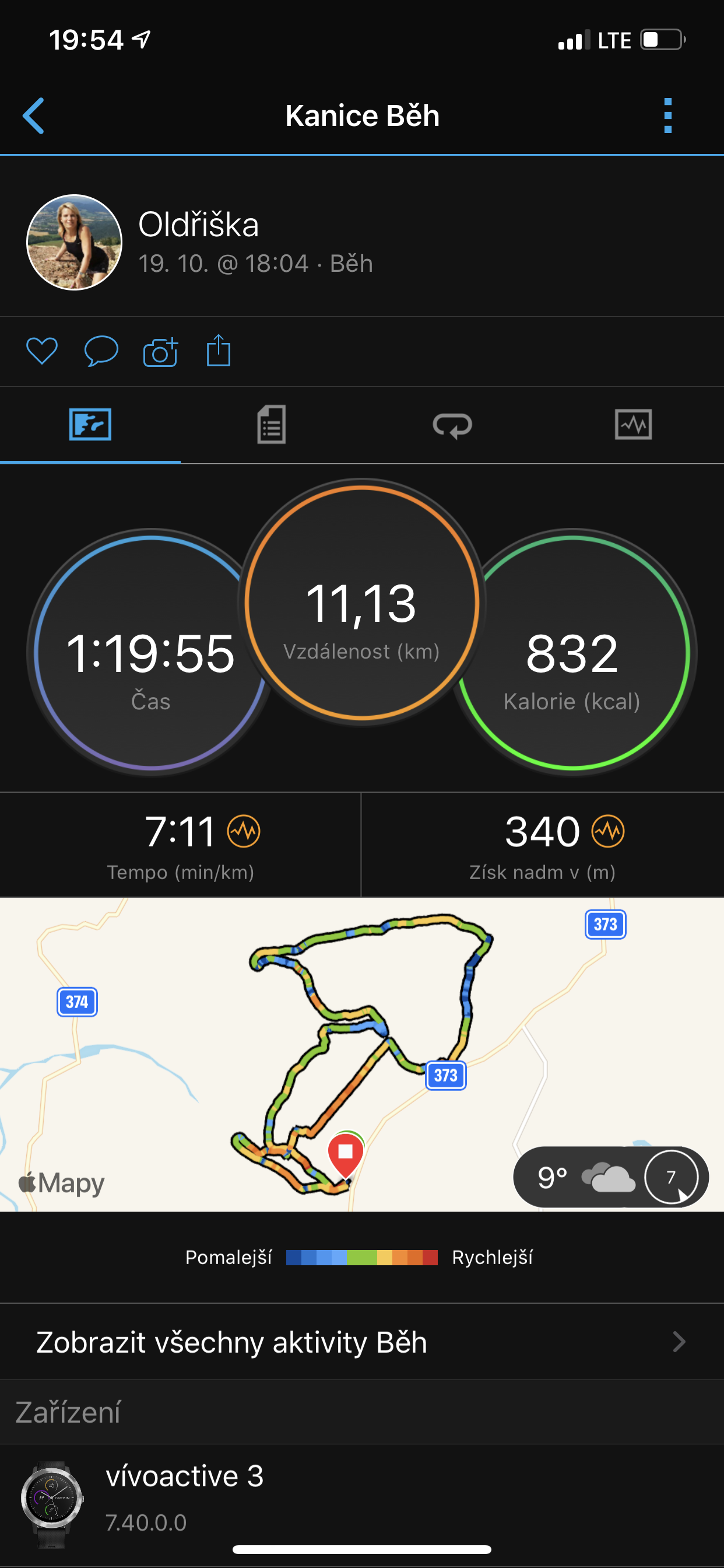Image resolution: width=724 pixels, height=1568 pixels.
Task: Select the map overview tab
Action: tap(90, 425)
